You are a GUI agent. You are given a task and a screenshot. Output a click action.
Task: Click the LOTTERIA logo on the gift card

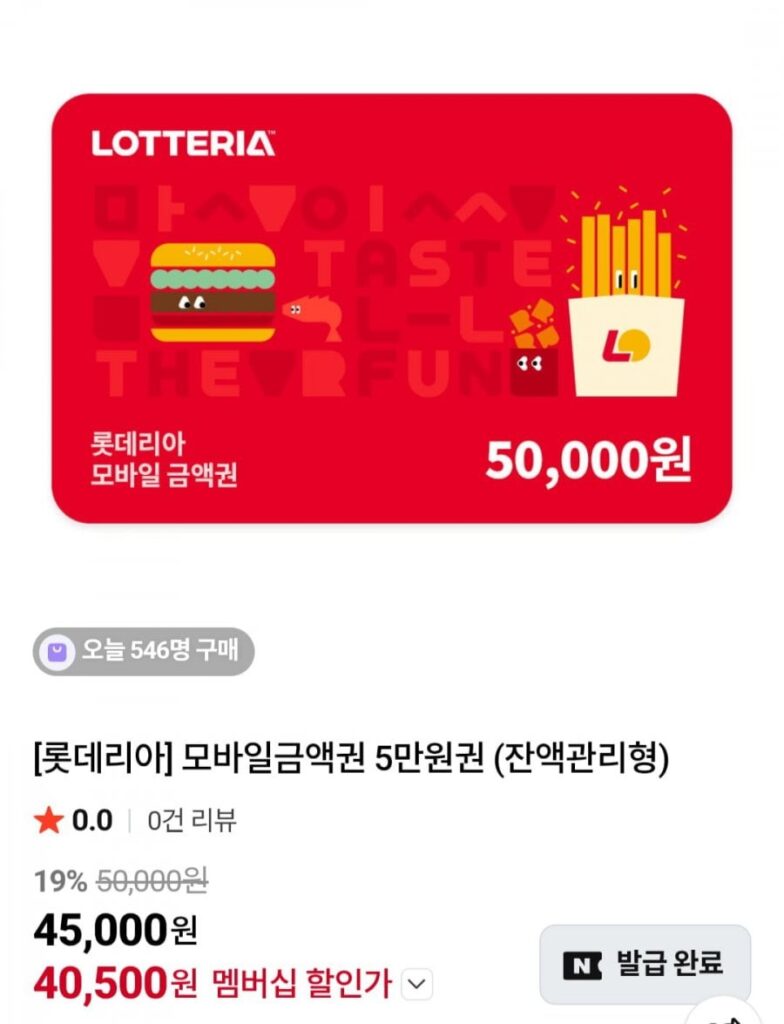point(185,143)
